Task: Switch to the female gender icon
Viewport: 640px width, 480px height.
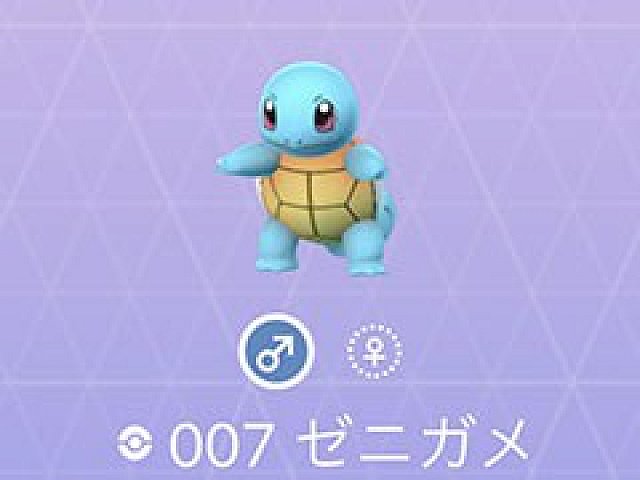Action: (x=373, y=351)
